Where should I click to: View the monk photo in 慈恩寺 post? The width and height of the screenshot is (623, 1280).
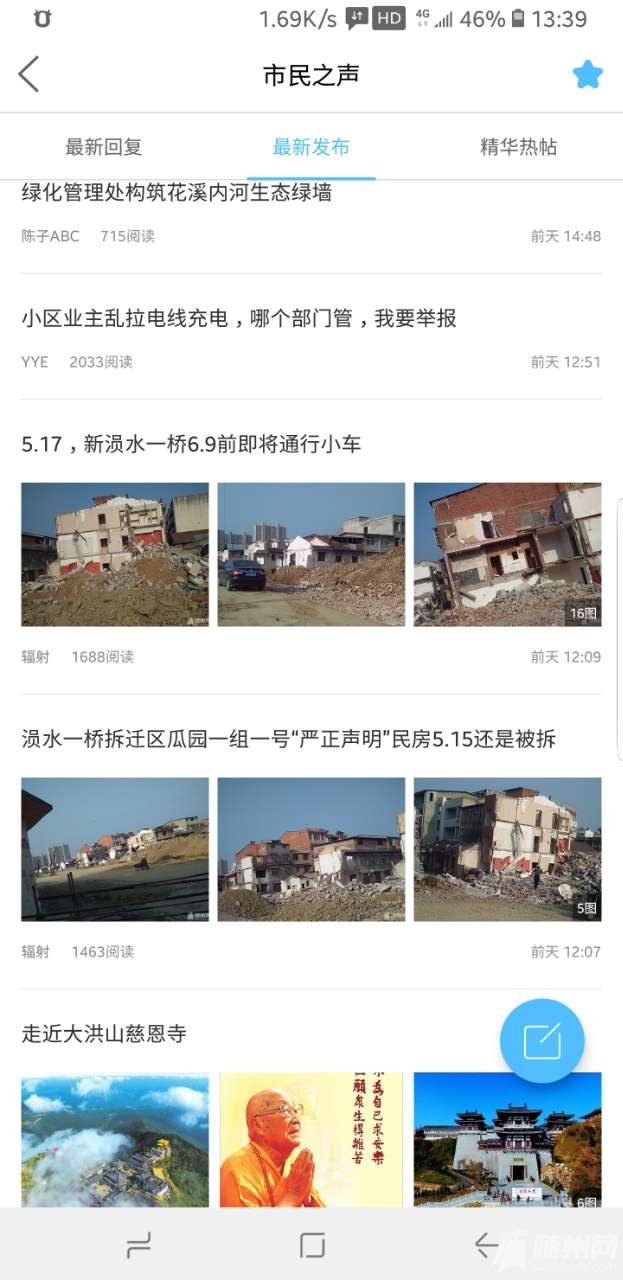pos(311,1140)
